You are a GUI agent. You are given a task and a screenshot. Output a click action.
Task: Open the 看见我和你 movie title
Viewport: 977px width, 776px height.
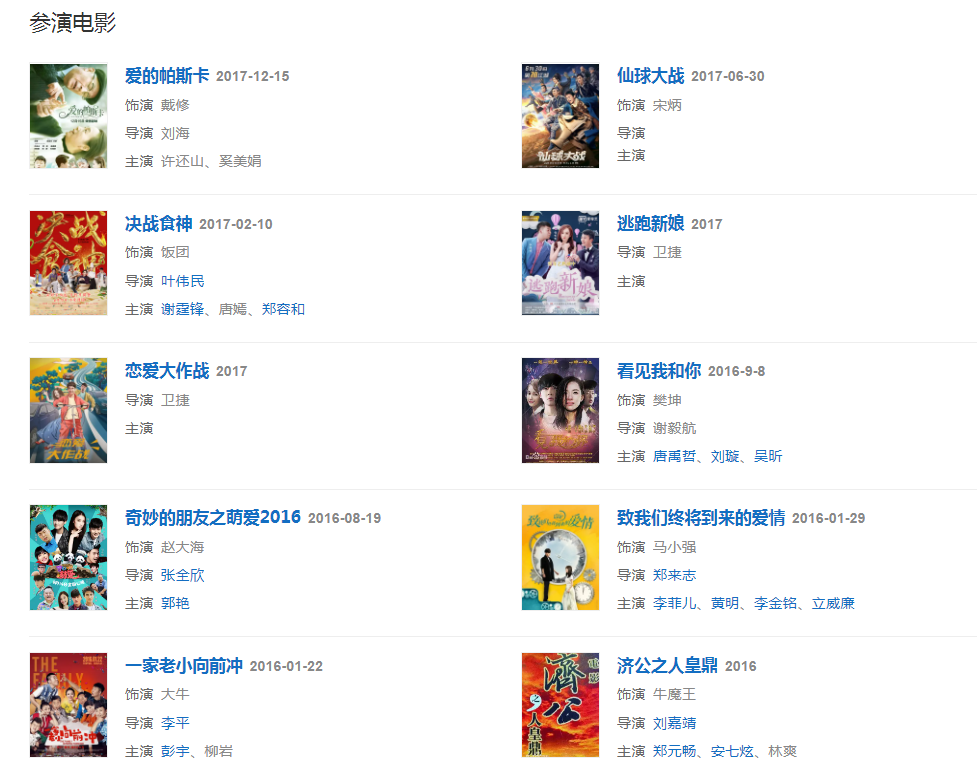pyautogui.click(x=658, y=370)
